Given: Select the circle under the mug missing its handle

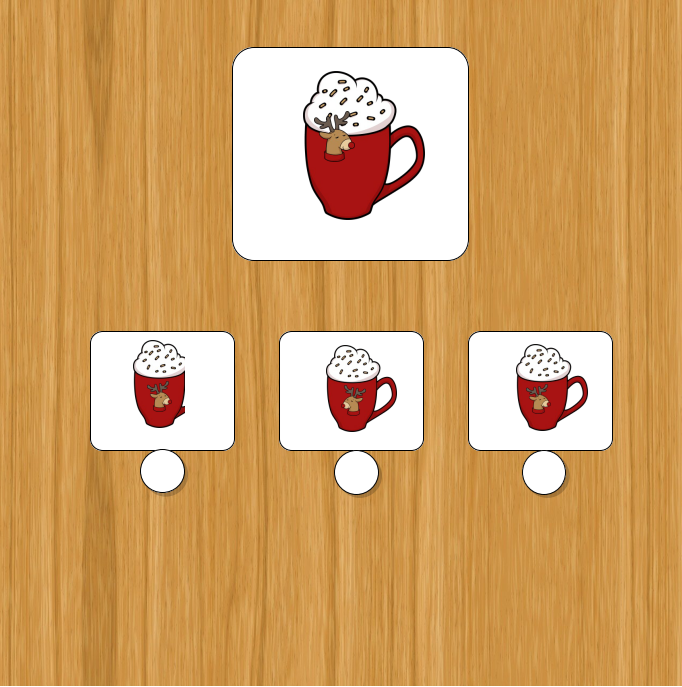Looking at the screenshot, I should point(162,471).
